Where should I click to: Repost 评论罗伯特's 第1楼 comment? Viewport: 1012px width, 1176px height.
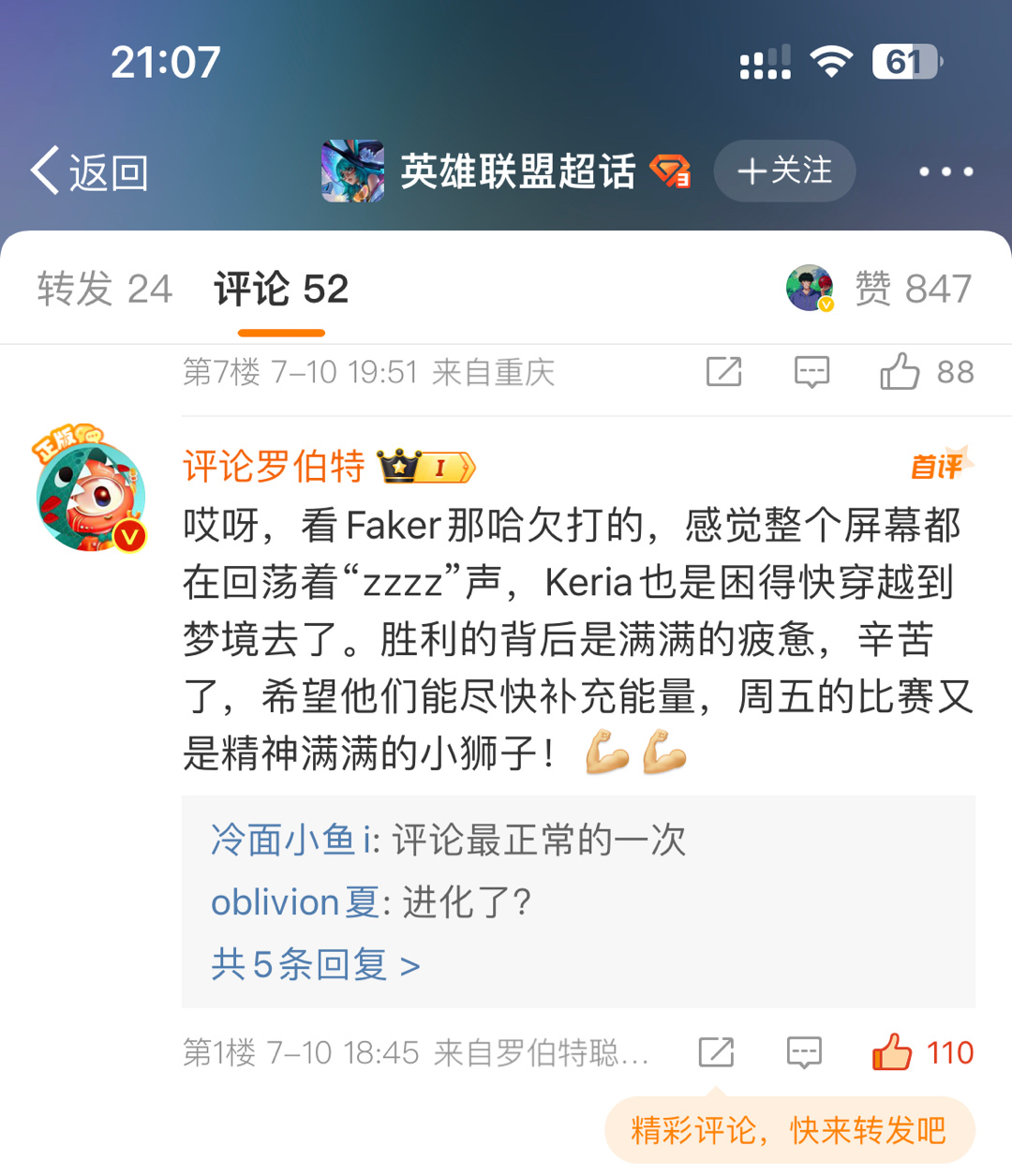coord(716,1052)
